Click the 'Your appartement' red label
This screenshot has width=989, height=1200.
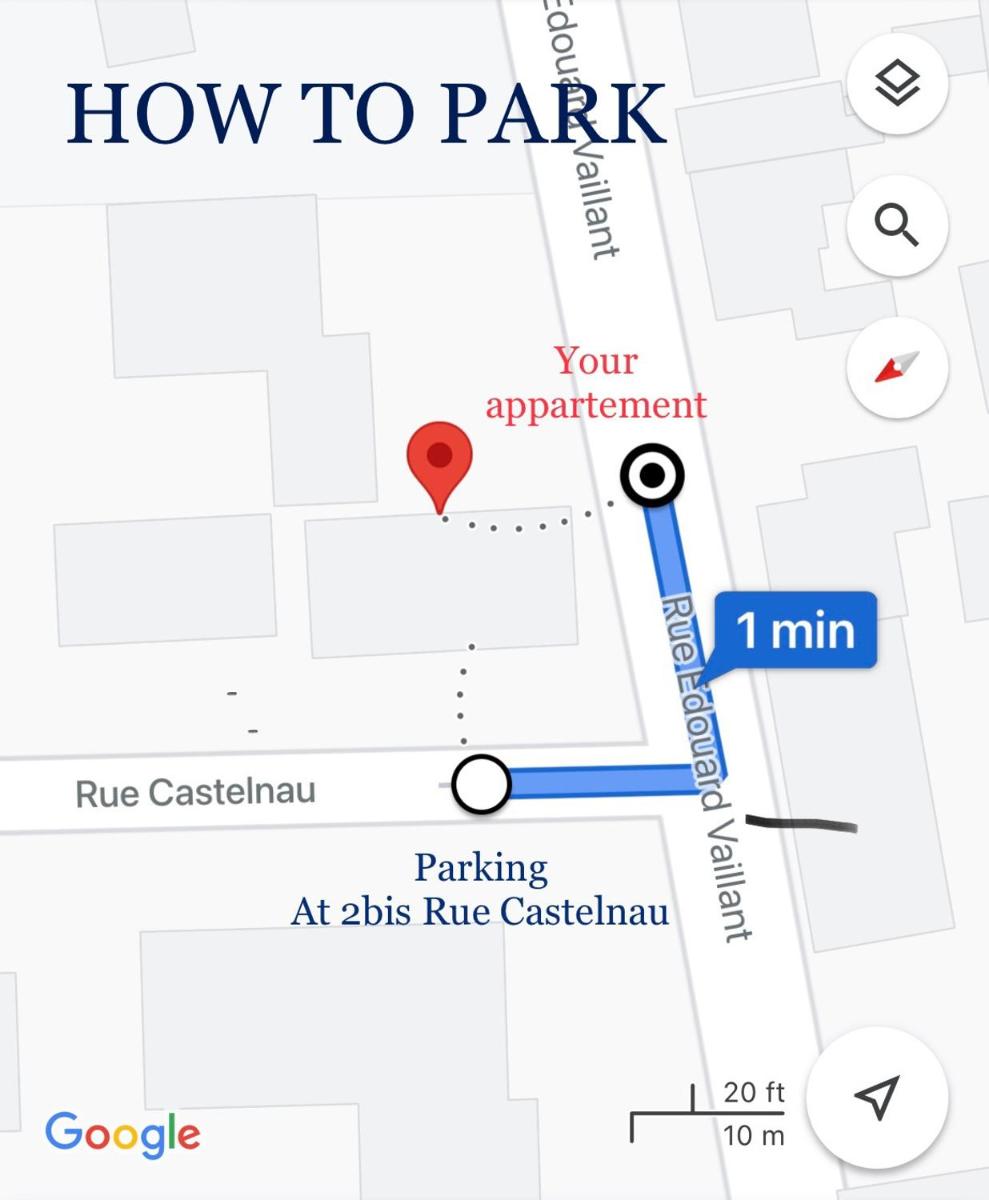(596, 383)
